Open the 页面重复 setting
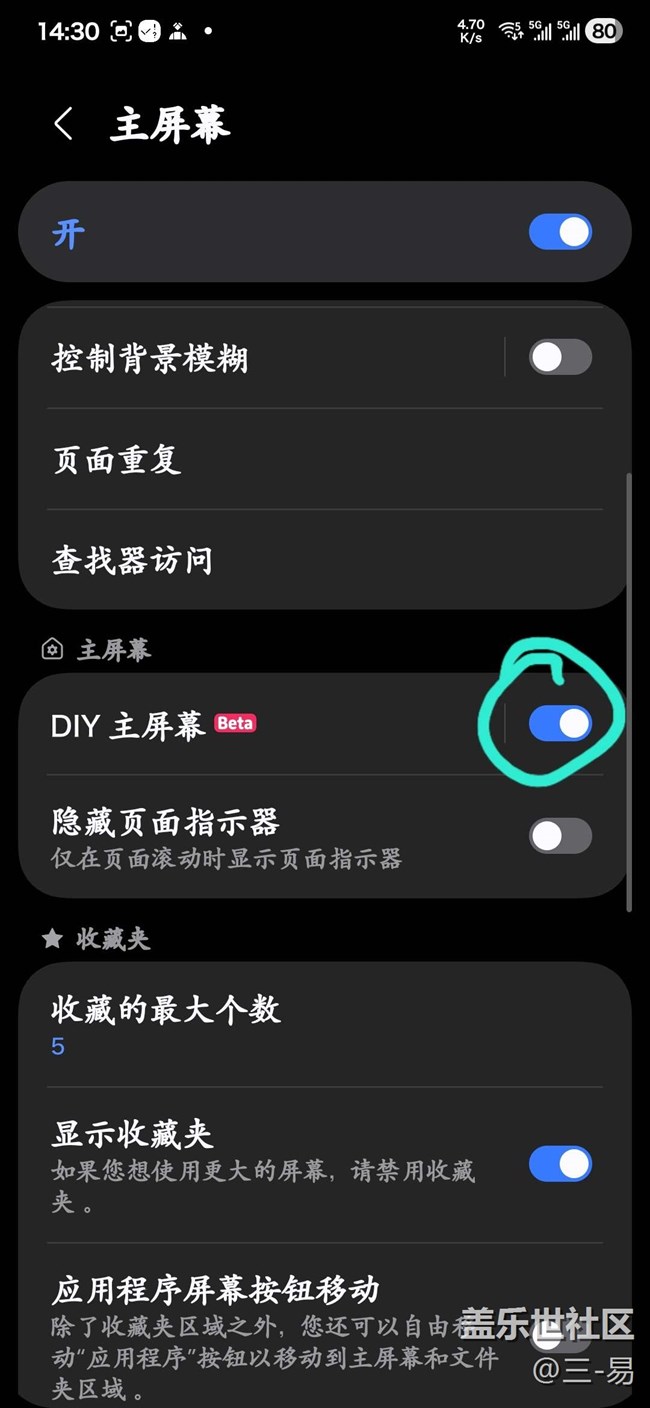 pos(300,459)
